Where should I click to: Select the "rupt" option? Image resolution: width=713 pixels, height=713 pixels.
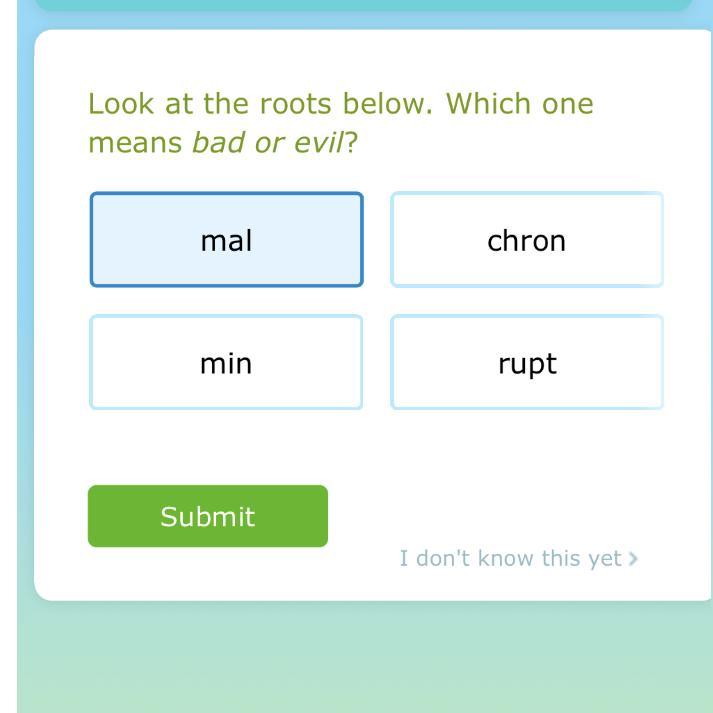tap(527, 362)
